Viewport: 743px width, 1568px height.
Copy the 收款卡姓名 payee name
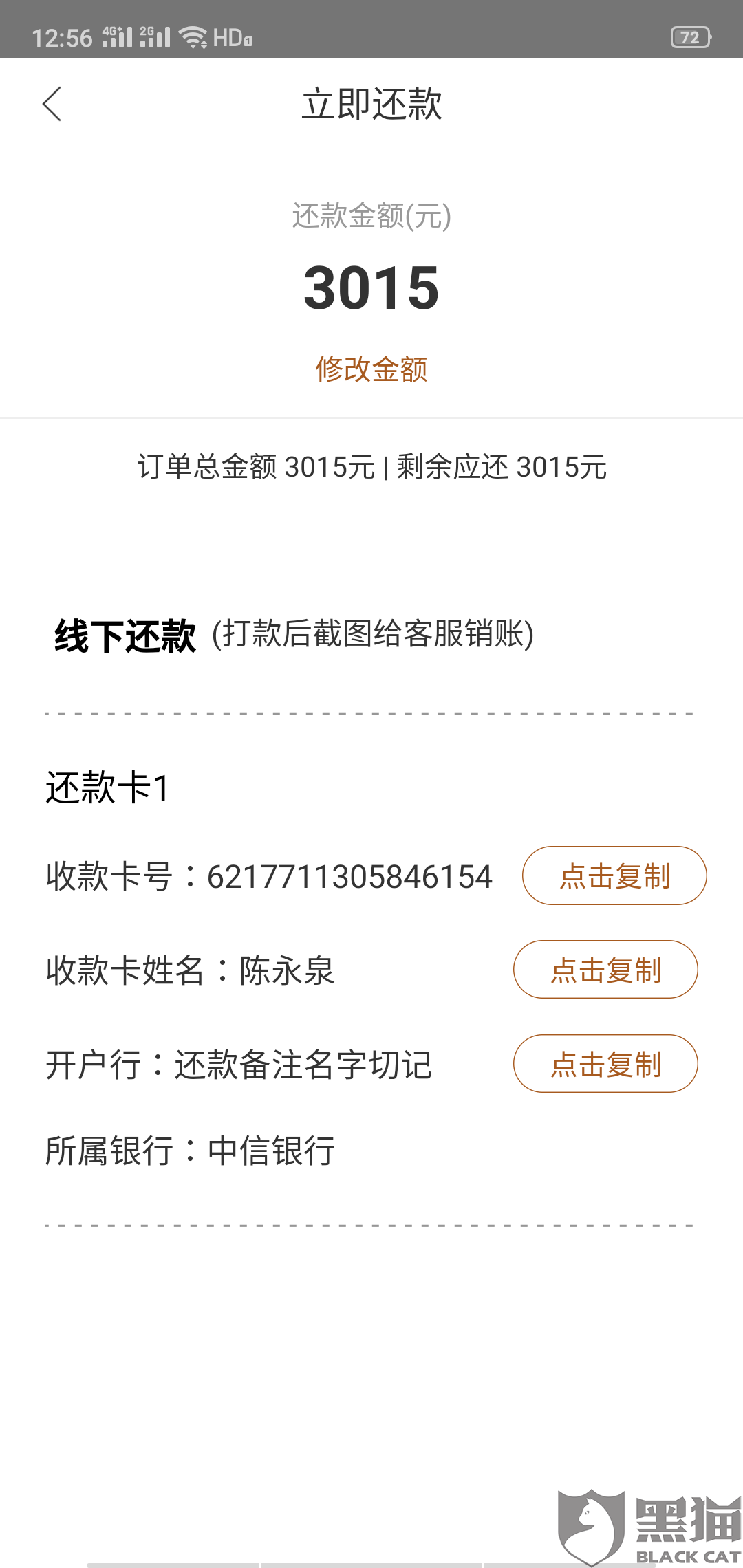pos(605,970)
